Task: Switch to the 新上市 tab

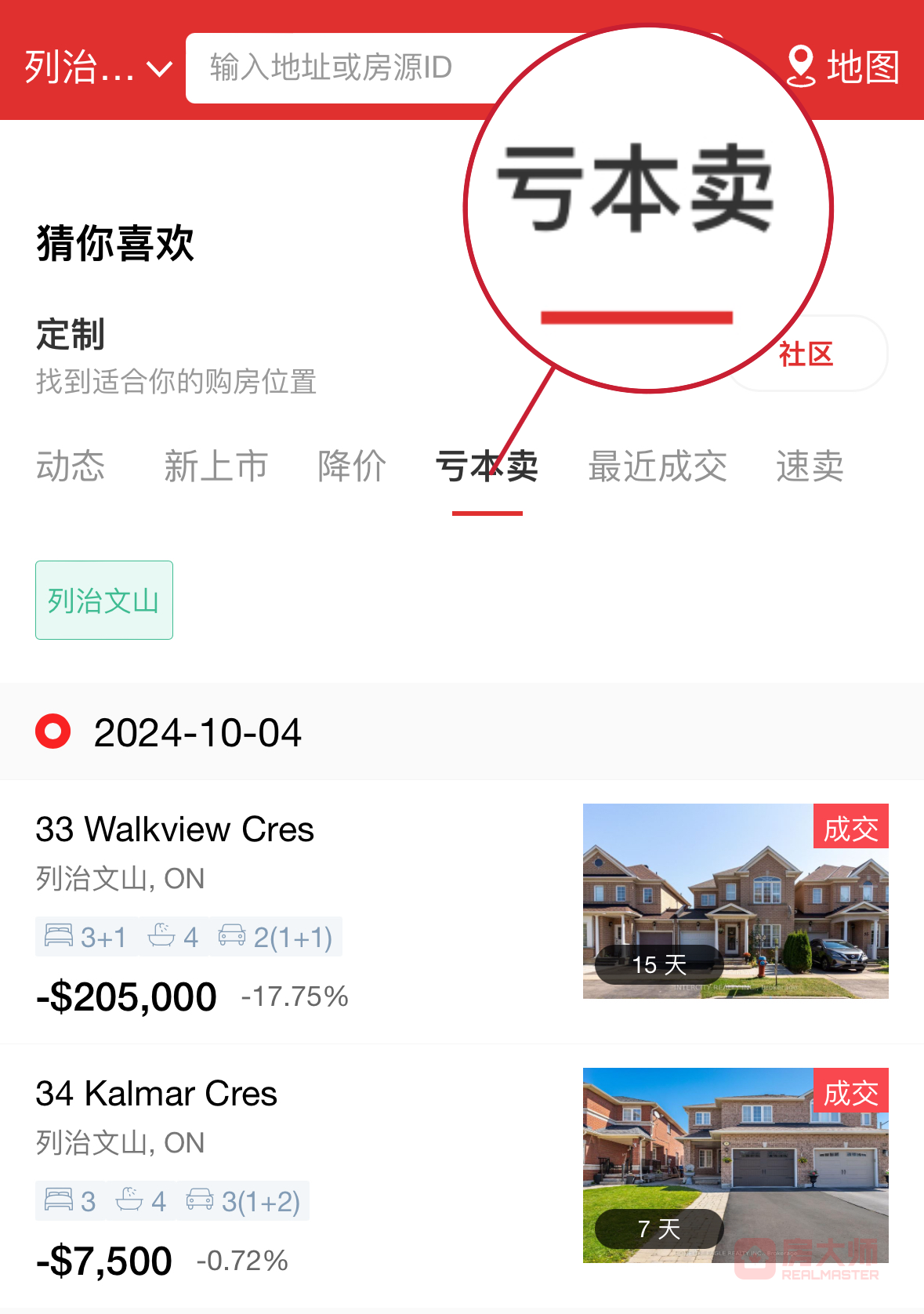Action: pos(216,466)
